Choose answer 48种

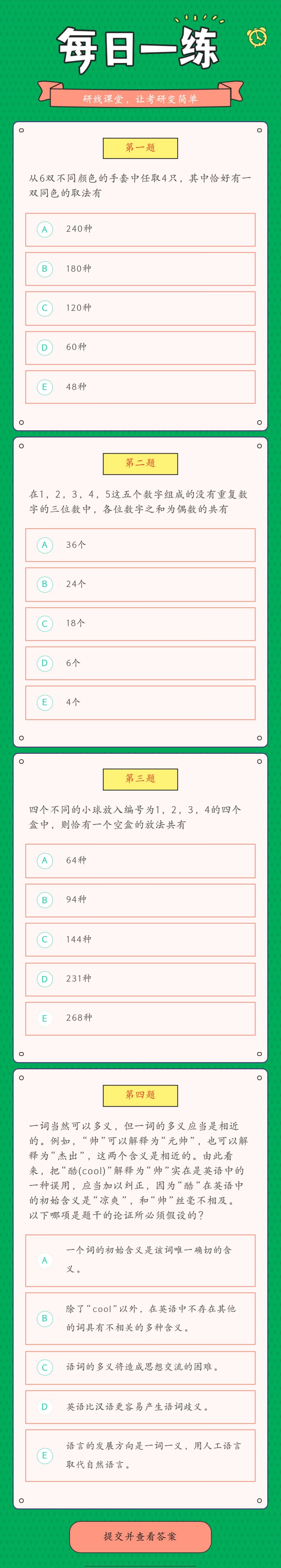point(140,387)
